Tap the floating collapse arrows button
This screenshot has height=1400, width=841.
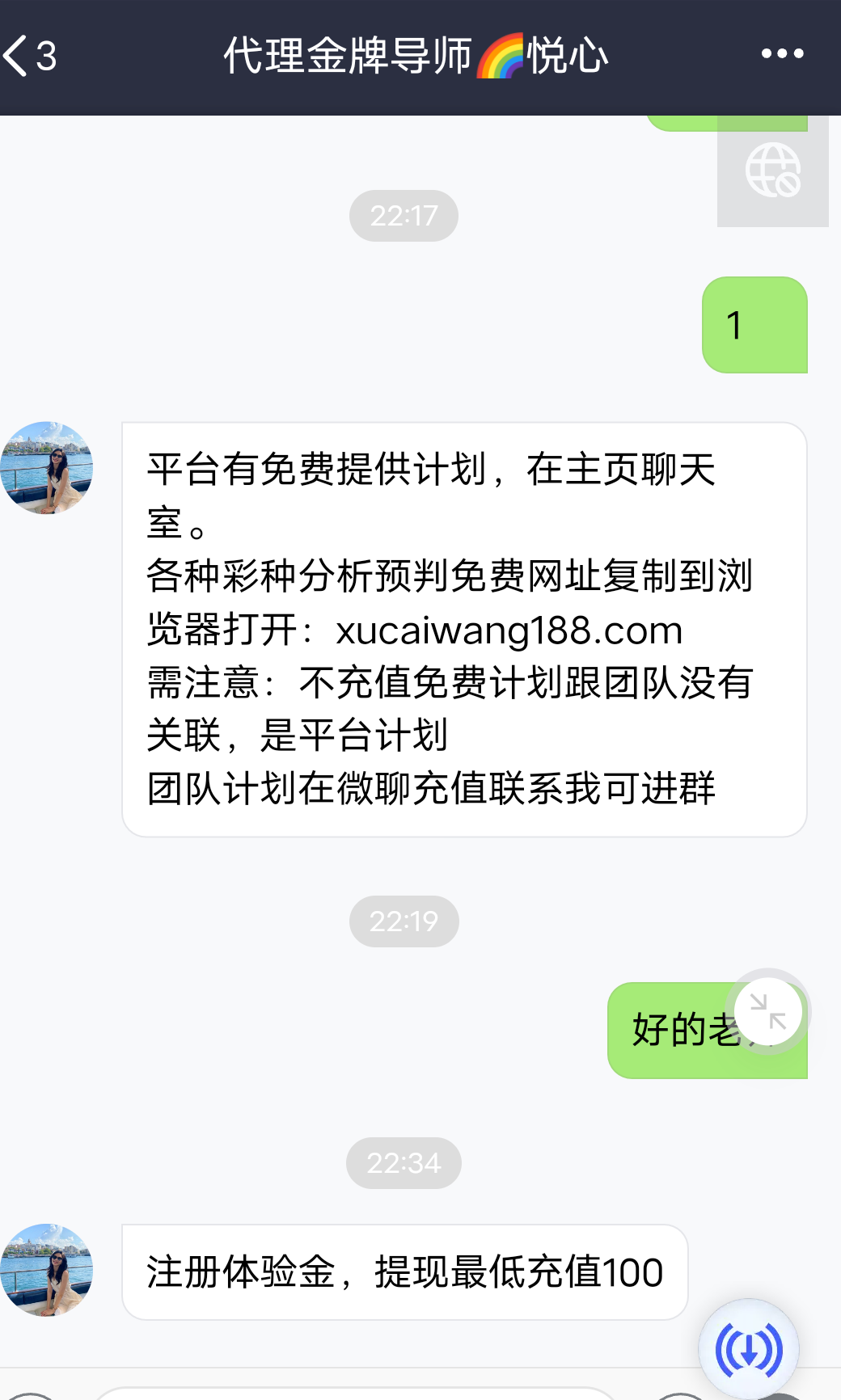click(767, 1012)
